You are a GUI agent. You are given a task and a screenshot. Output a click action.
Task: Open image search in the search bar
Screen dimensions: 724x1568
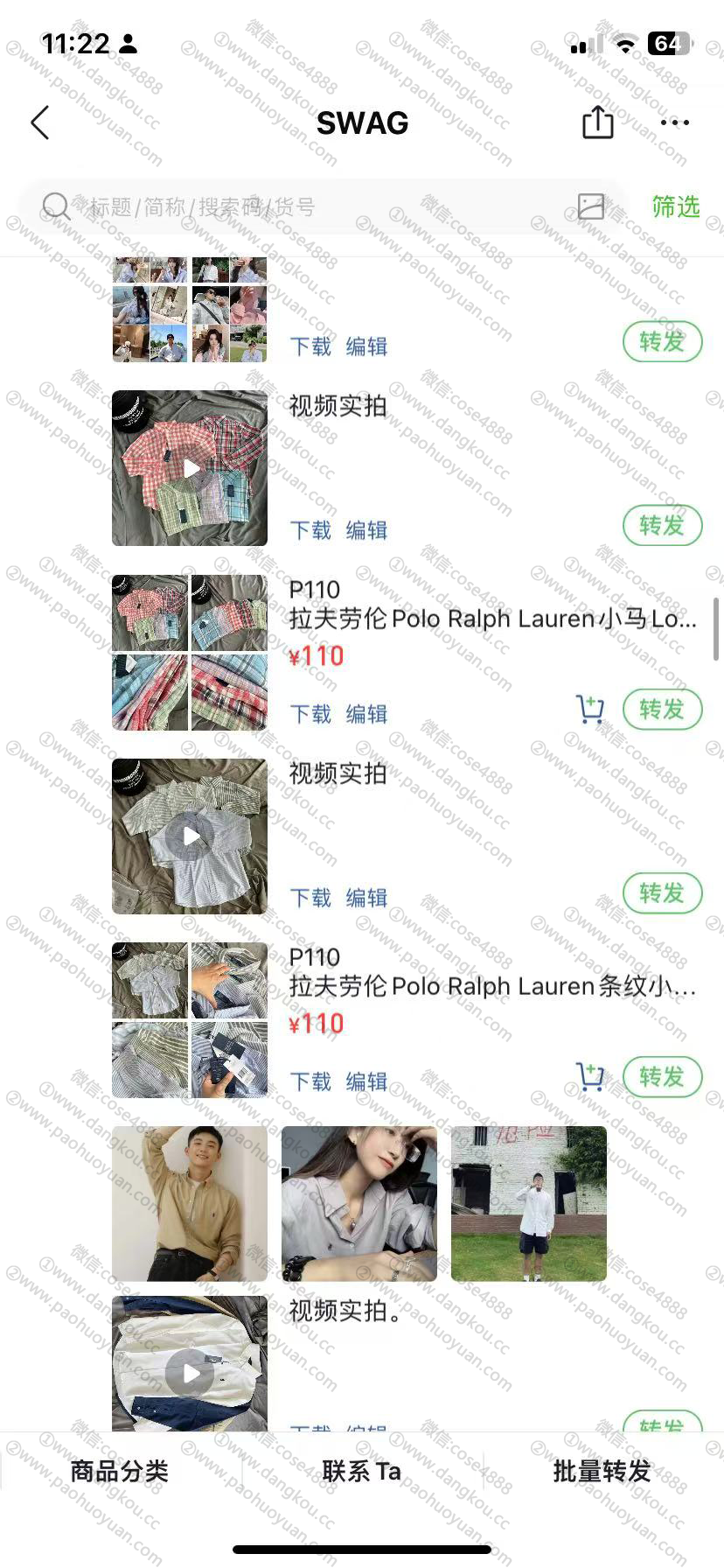click(591, 207)
